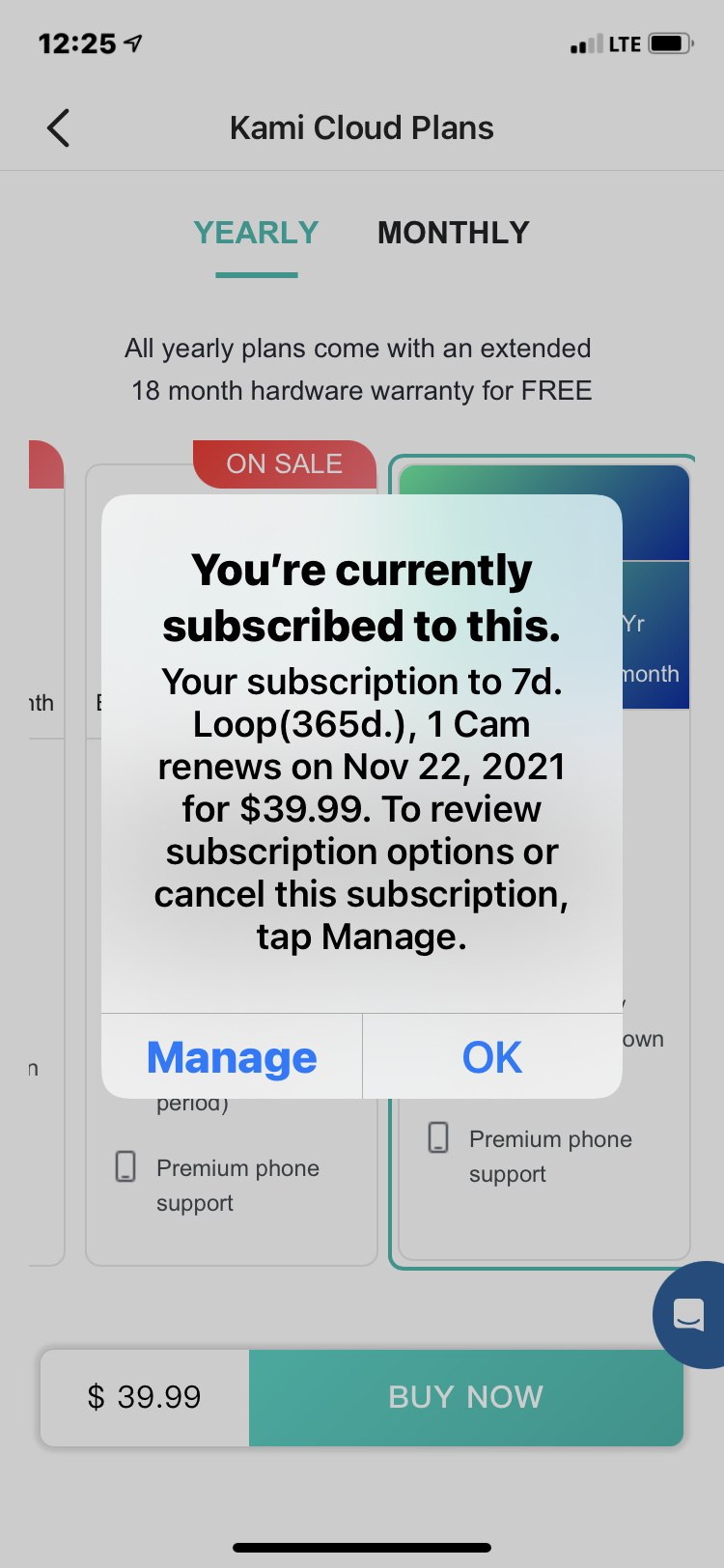Switch to the MONTHLY plans tab
This screenshot has width=724, height=1568.
click(x=453, y=233)
